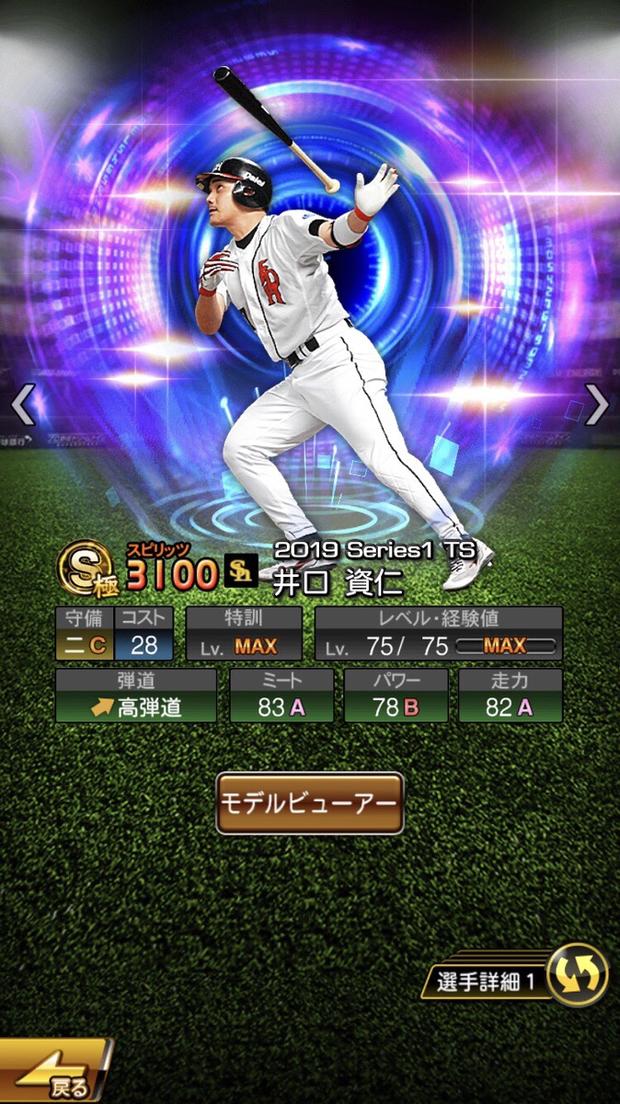Show the next player with right arrow

tap(597, 404)
